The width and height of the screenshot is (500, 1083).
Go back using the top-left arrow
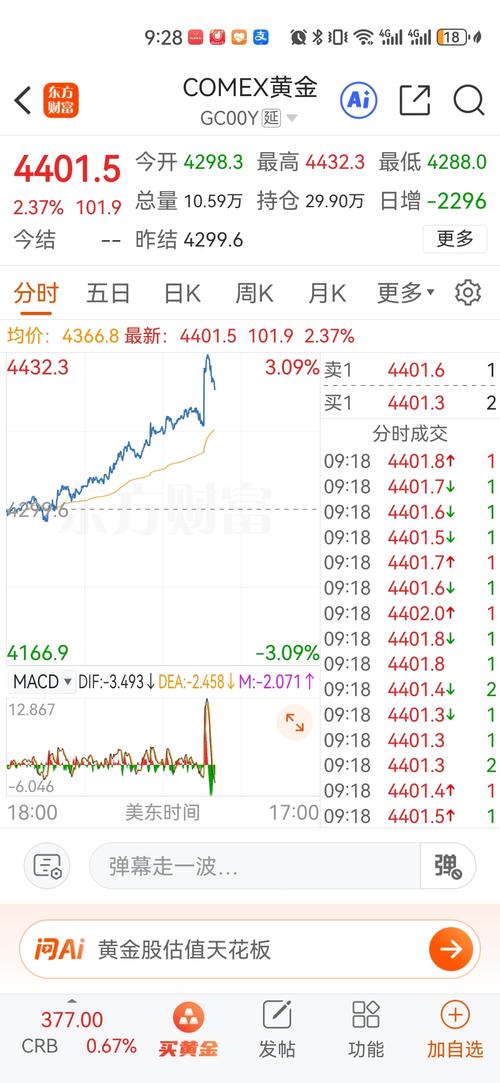[x=23, y=101]
